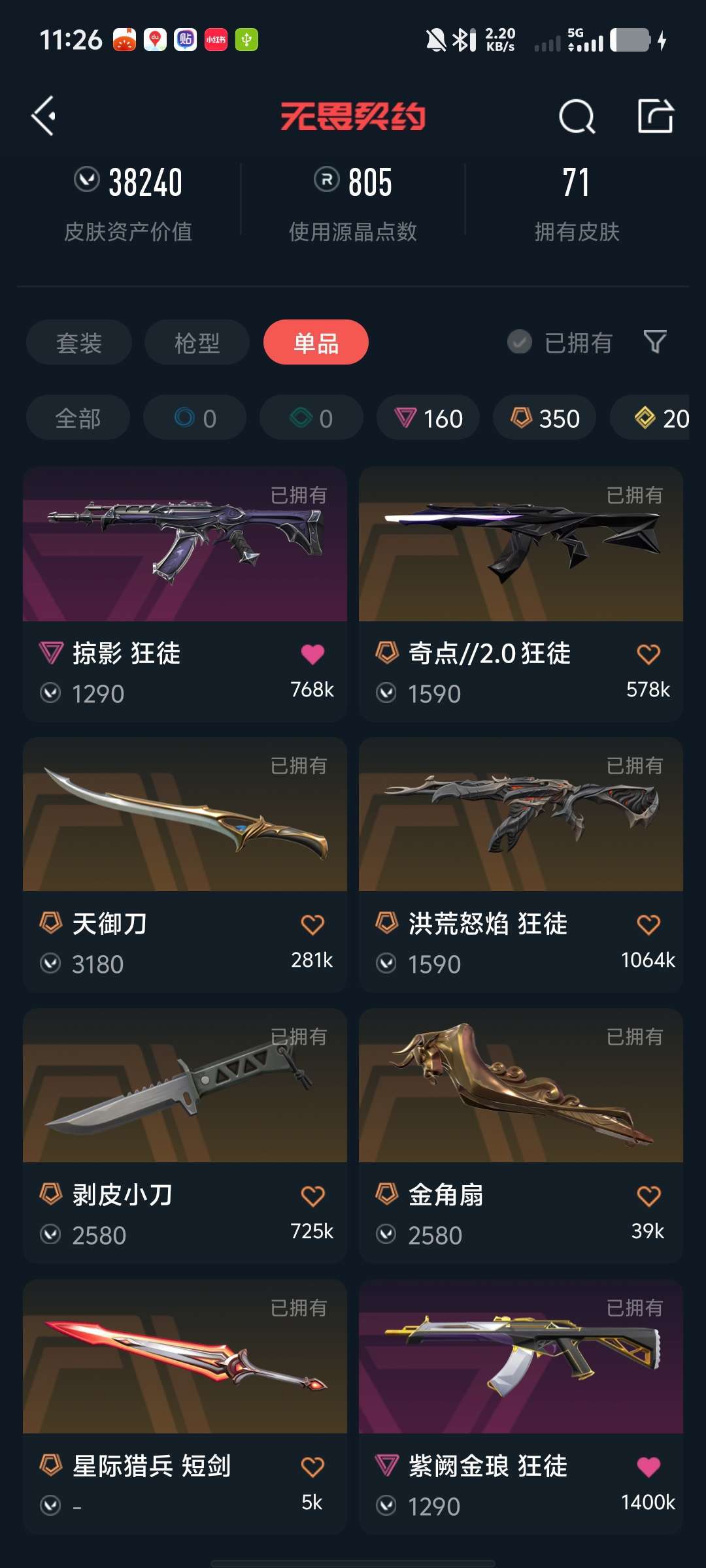Image resolution: width=706 pixels, height=1568 pixels.
Task: Select the 全部 filter option
Action: 78,417
